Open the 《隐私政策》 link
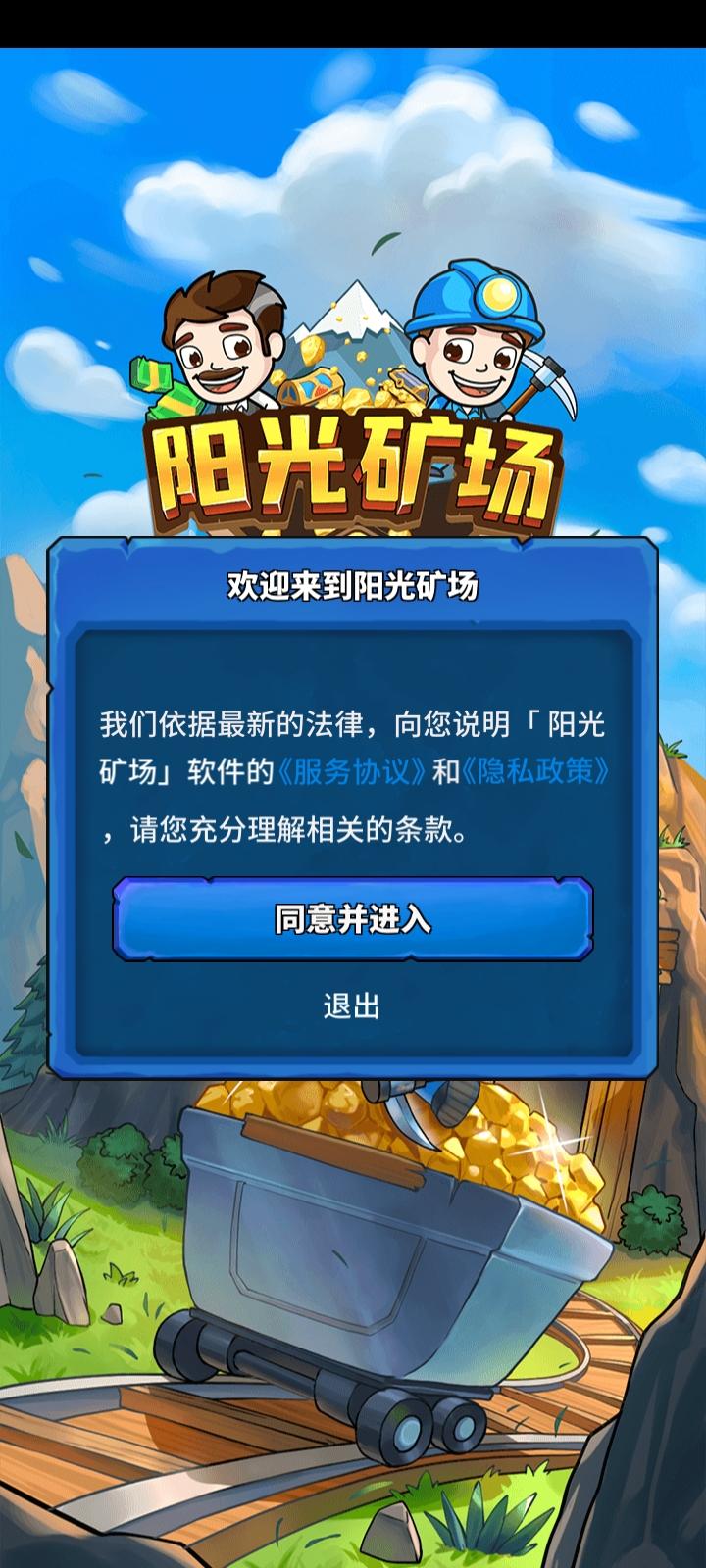The image size is (706, 1568). click(536, 772)
